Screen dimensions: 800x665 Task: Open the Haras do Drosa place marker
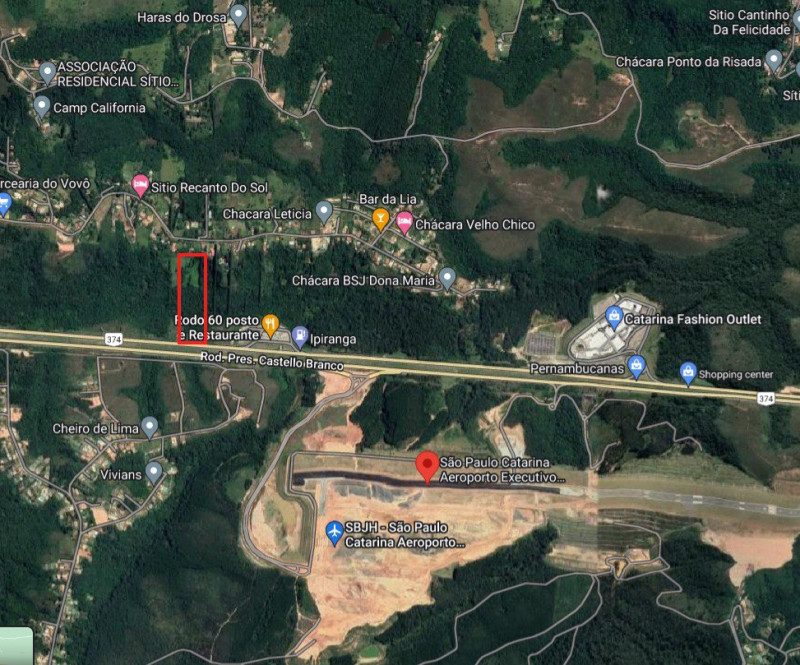(x=238, y=15)
